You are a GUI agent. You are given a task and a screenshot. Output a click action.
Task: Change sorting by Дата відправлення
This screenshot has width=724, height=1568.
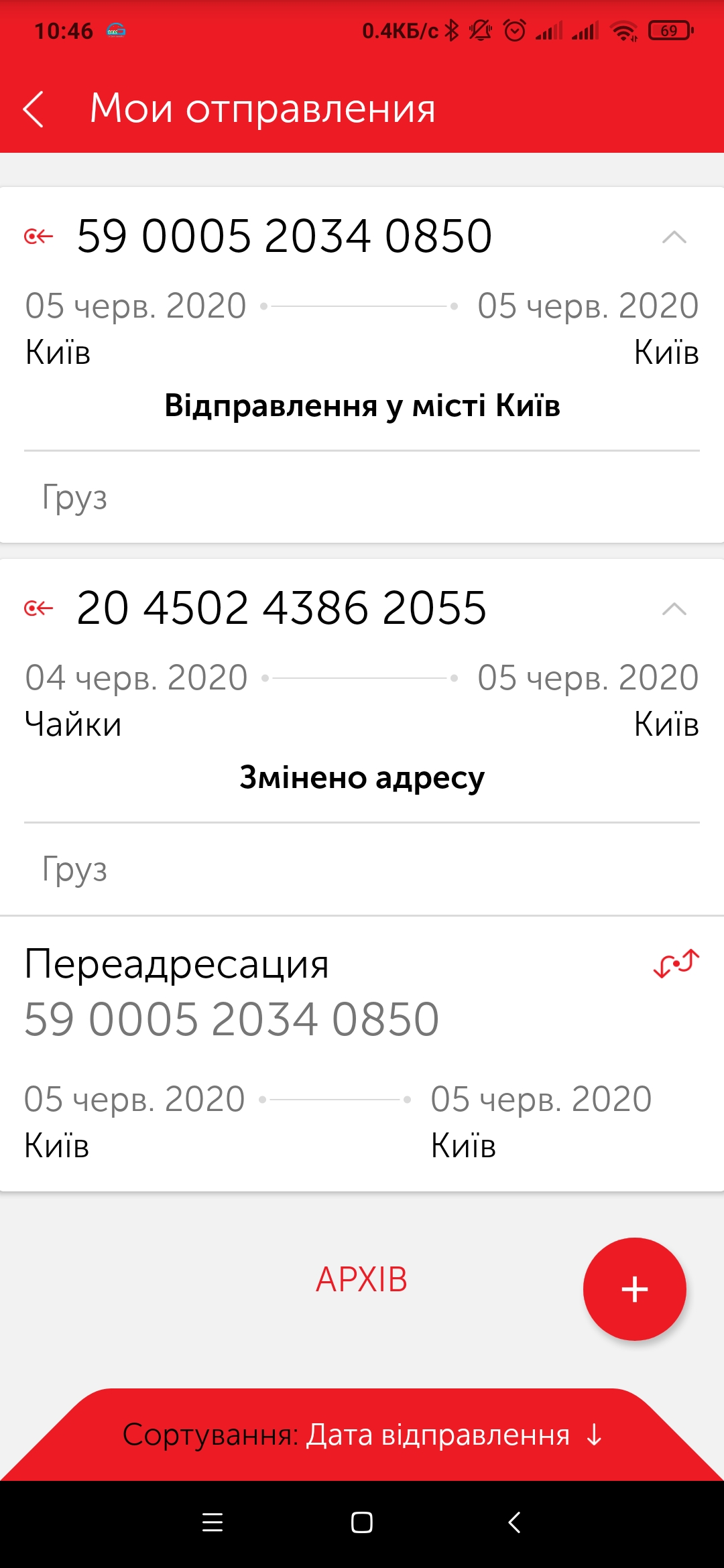[362, 1435]
